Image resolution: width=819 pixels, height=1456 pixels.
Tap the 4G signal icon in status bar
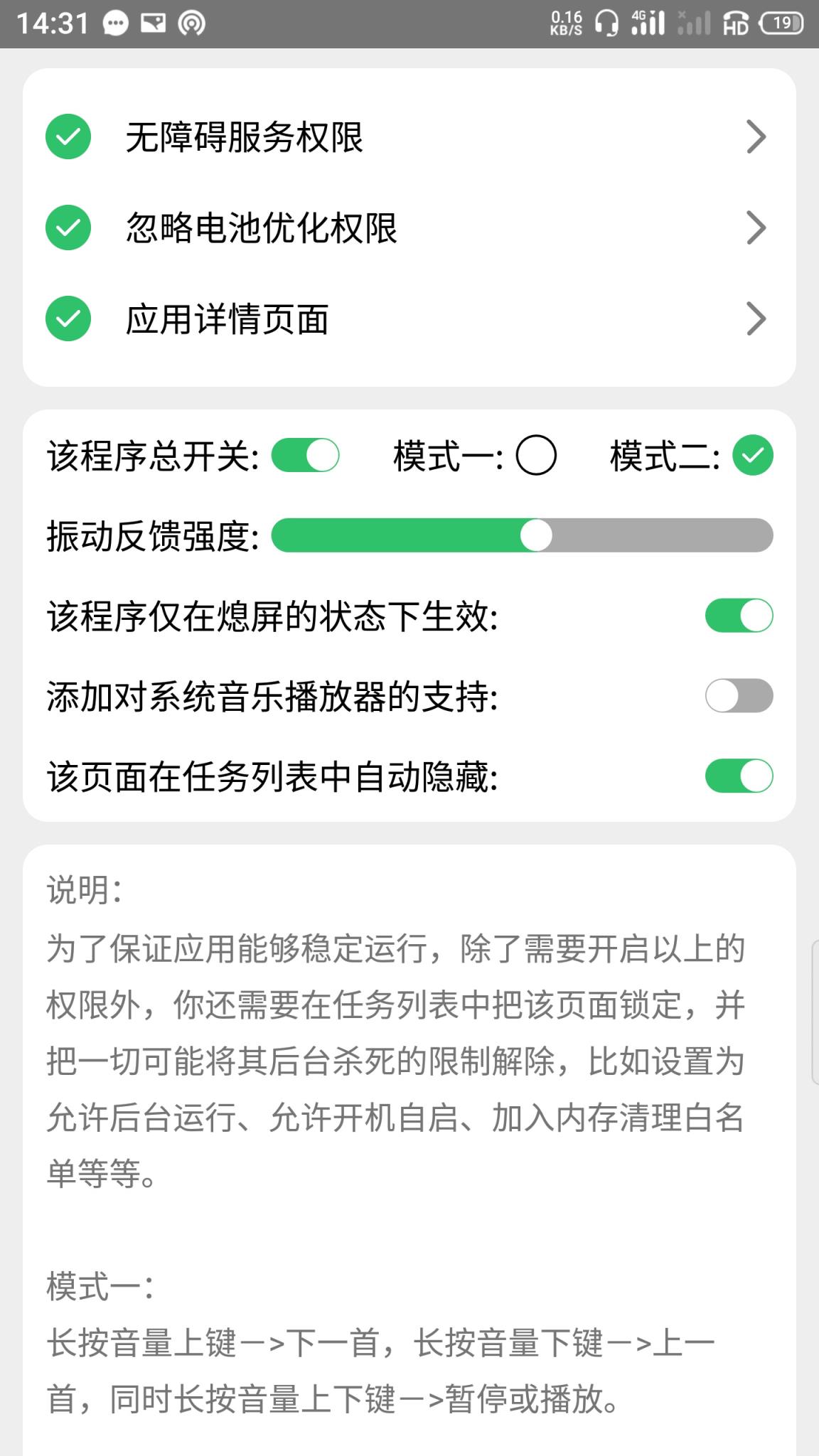647,21
